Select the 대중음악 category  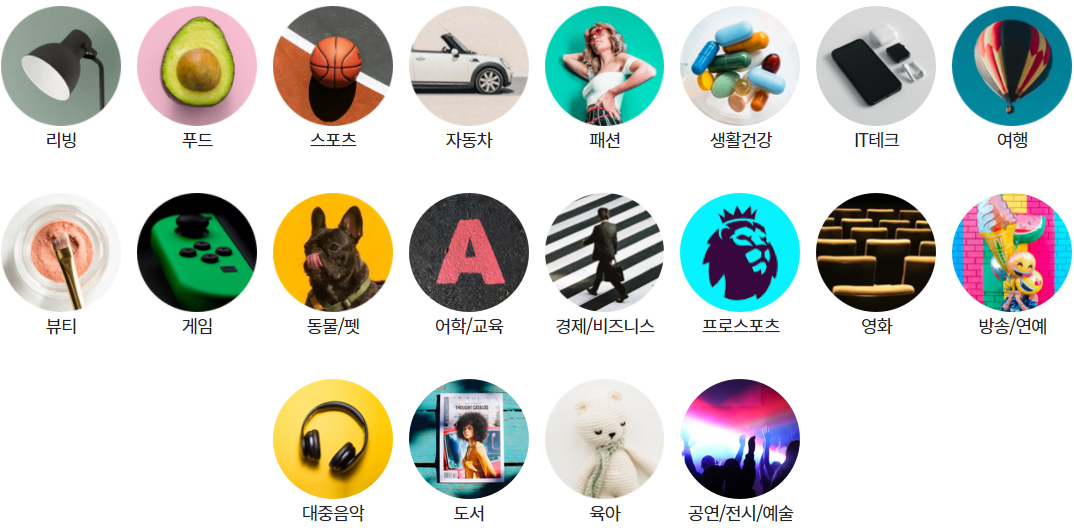click(x=333, y=439)
